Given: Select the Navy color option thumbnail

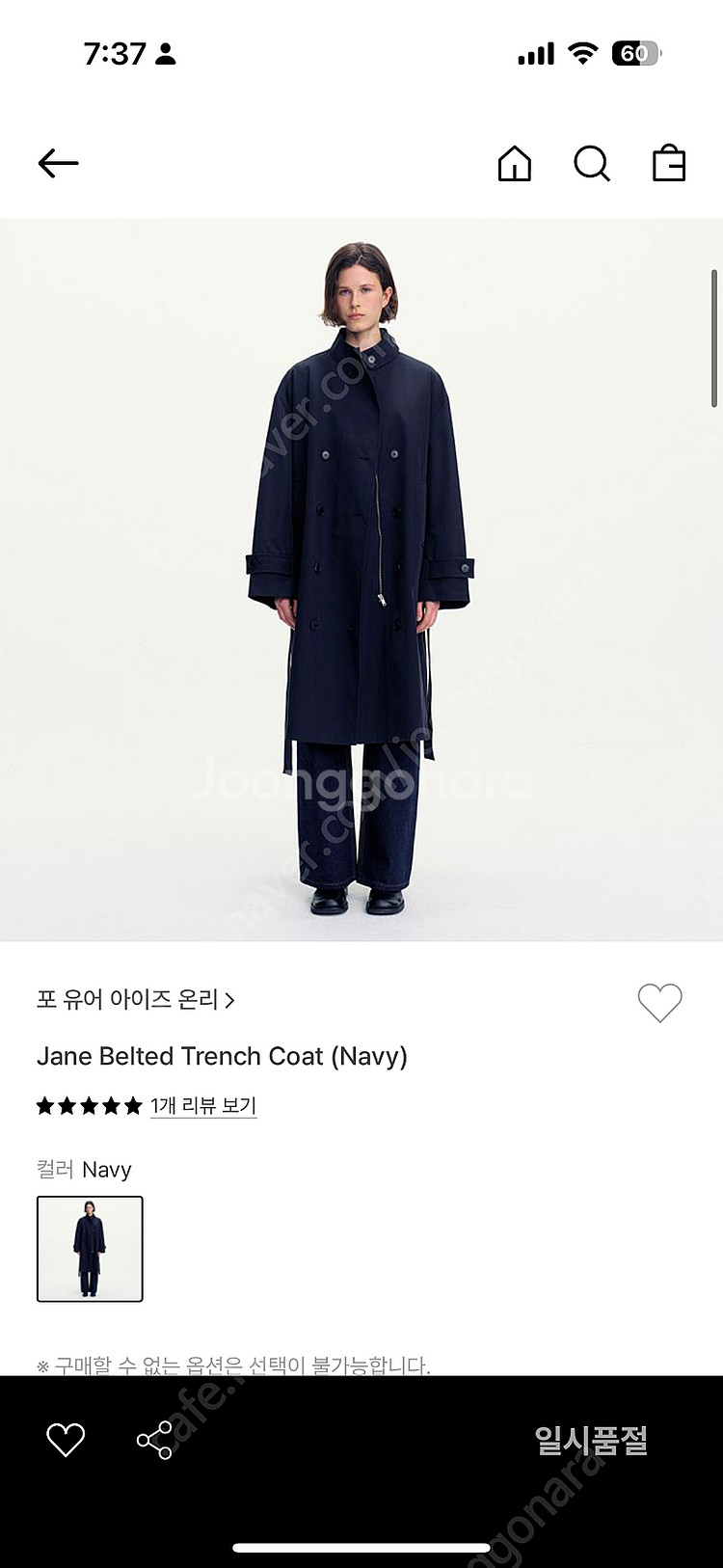Looking at the screenshot, I should click(90, 1249).
